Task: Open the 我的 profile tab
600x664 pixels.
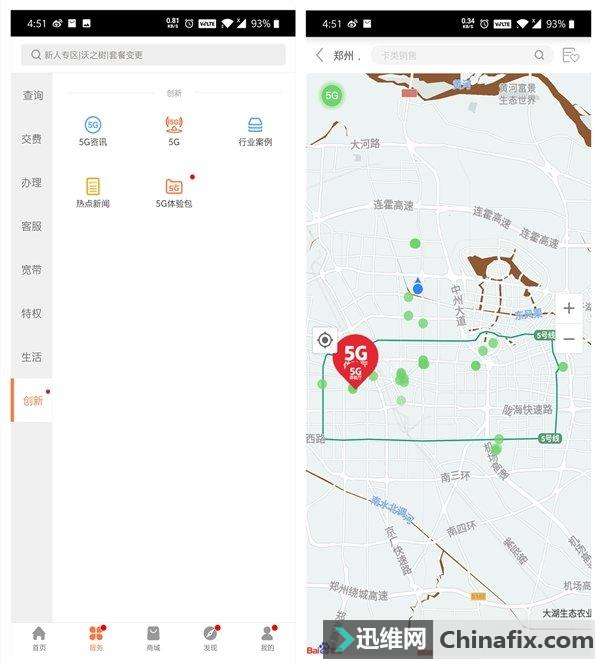Action: click(x=267, y=638)
